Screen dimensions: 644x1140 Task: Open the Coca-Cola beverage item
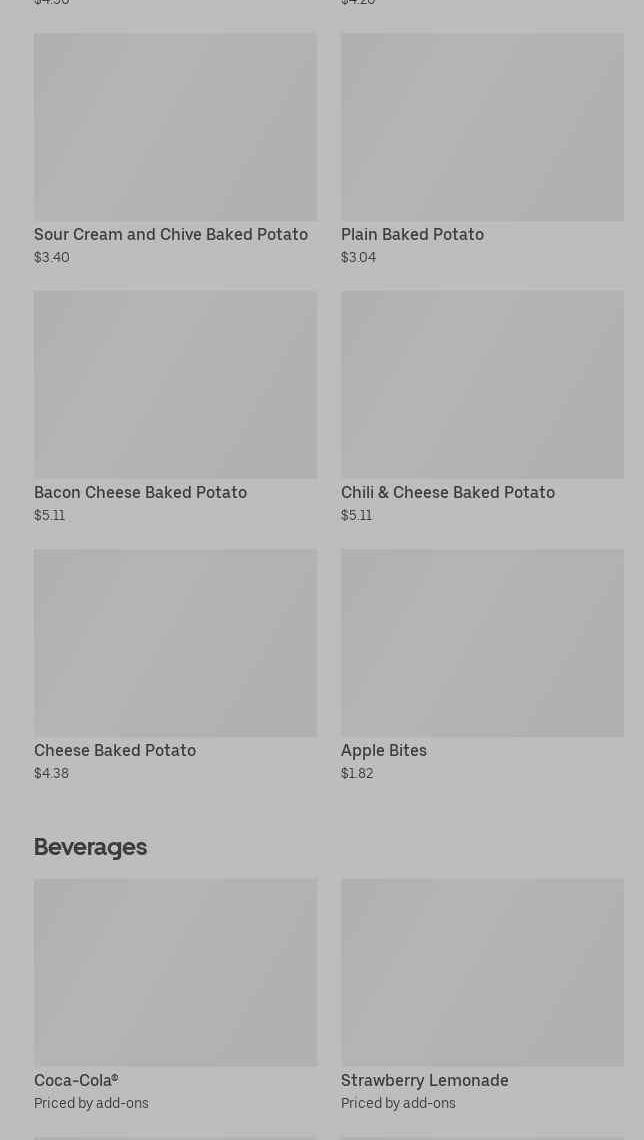pyautogui.click(x=175, y=995)
